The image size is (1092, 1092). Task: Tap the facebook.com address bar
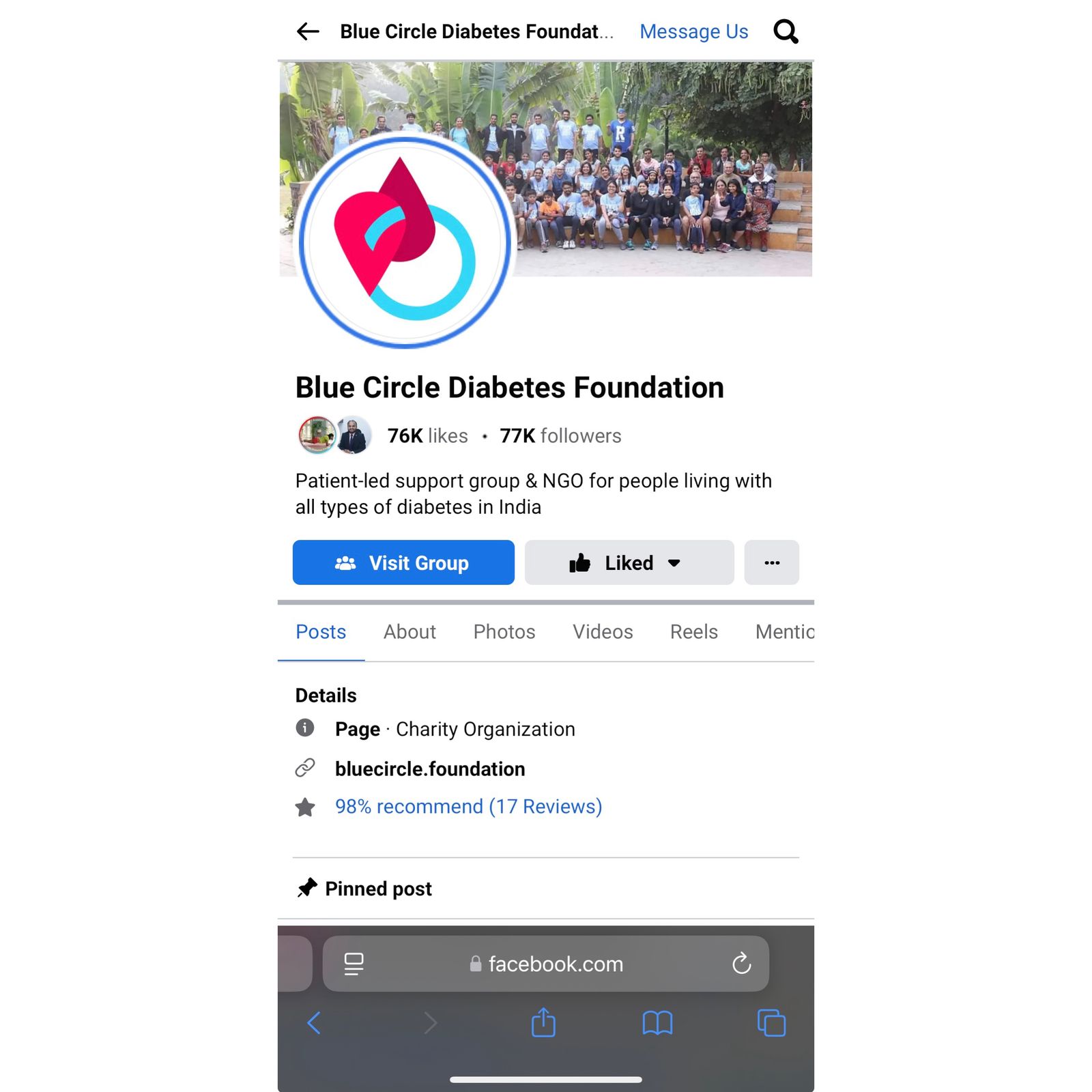pos(546,964)
